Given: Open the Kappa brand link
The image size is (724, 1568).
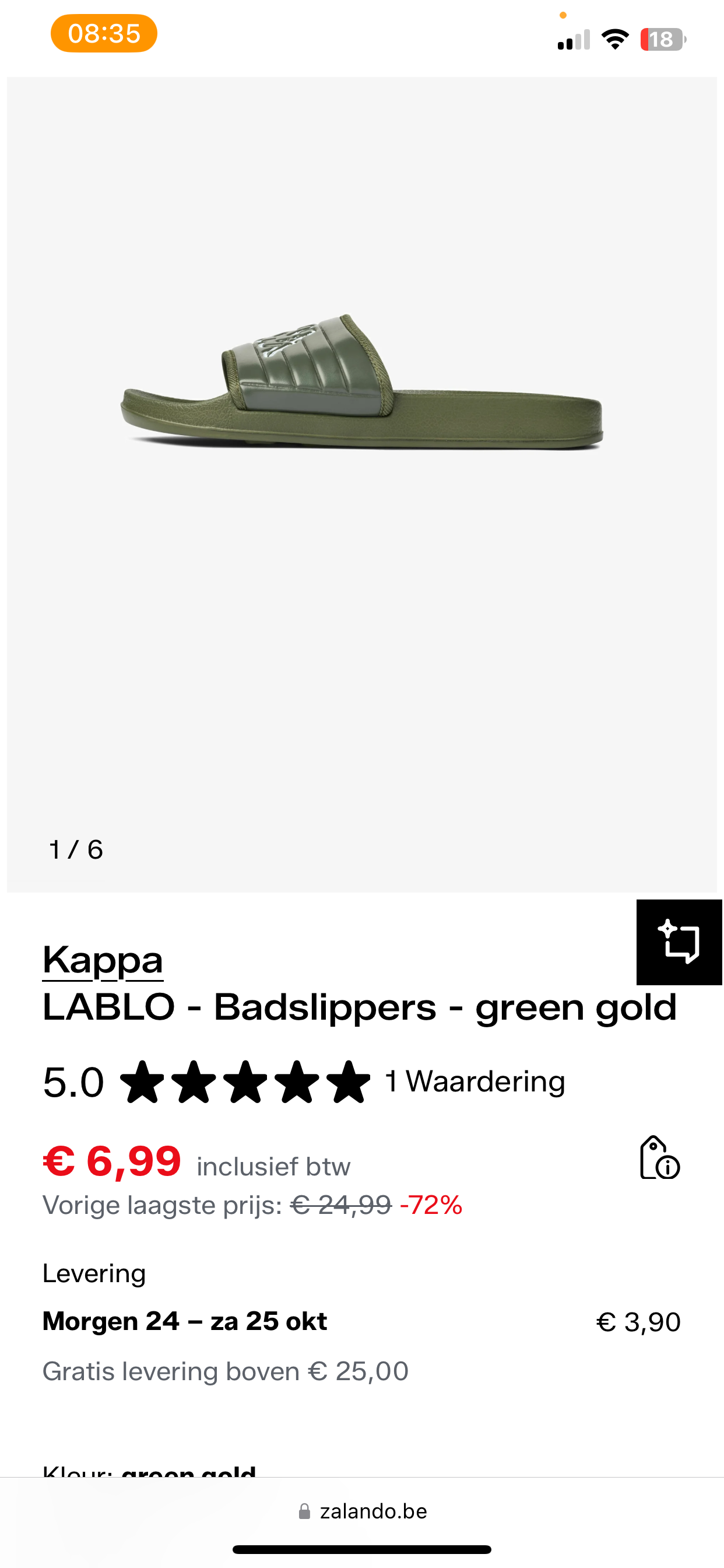Looking at the screenshot, I should (102, 961).
